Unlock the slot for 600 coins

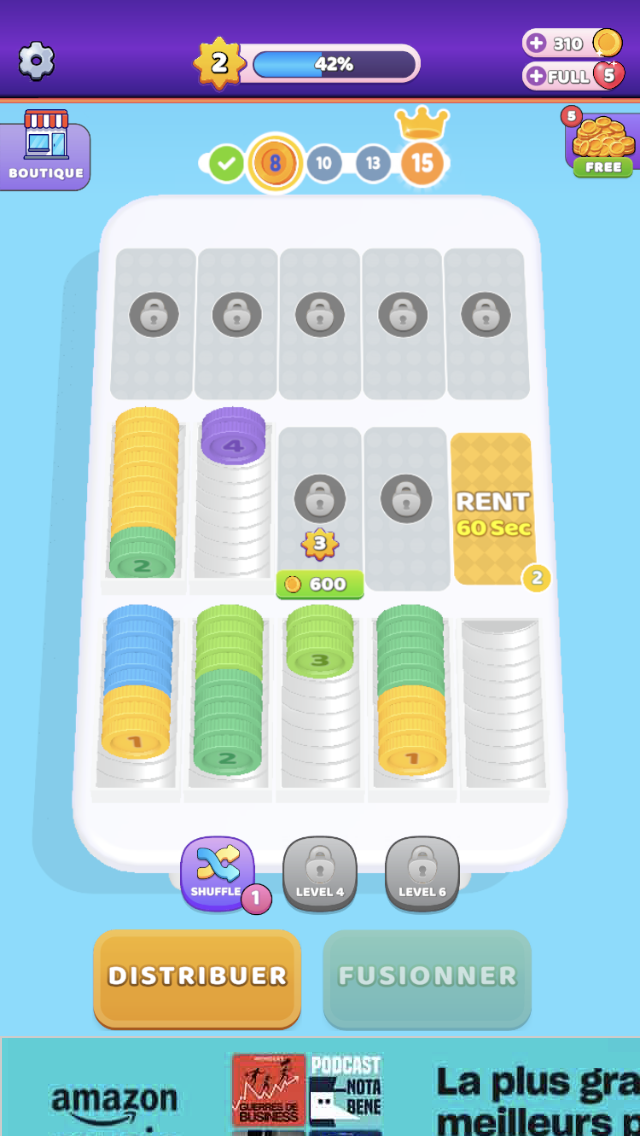pyautogui.click(x=320, y=584)
